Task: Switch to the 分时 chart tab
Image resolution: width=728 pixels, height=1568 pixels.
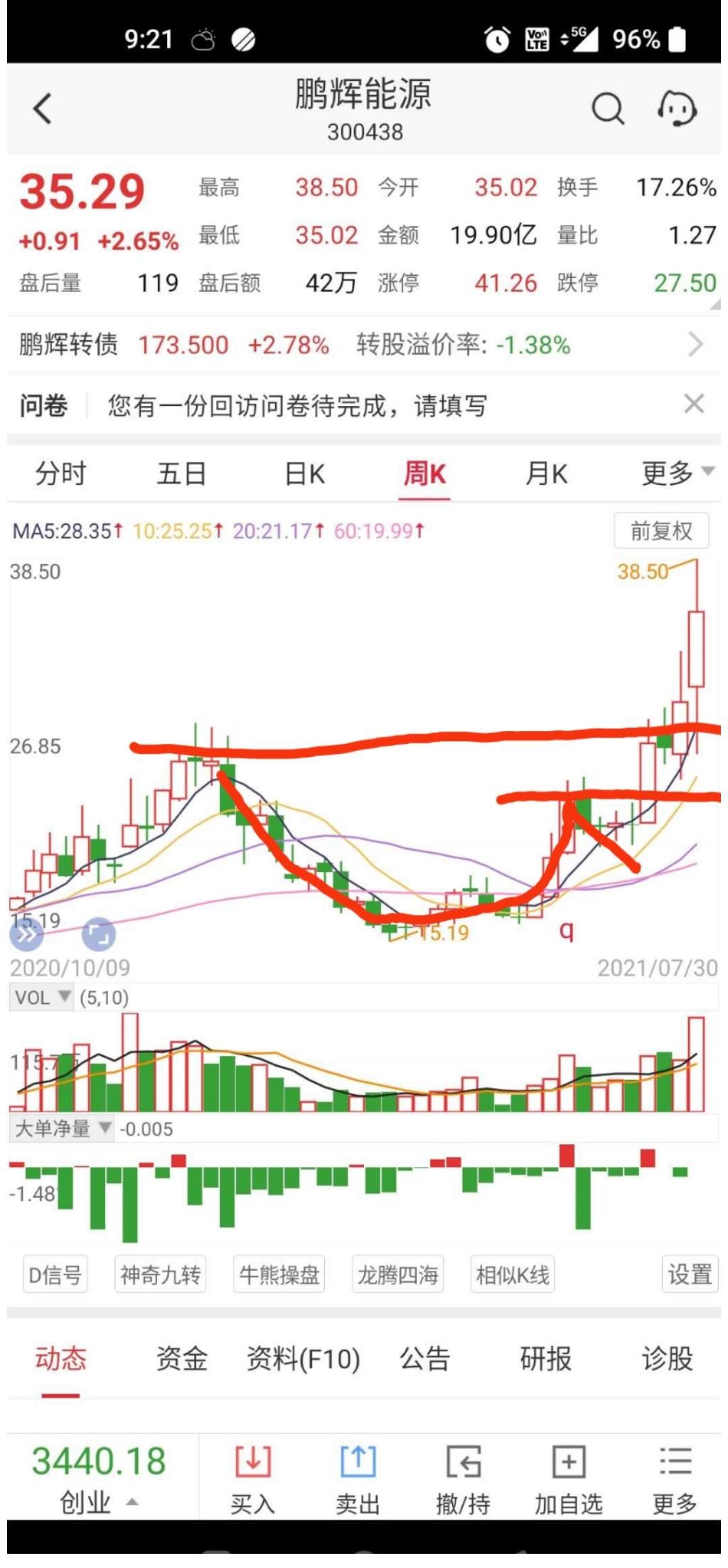Action: click(60, 474)
